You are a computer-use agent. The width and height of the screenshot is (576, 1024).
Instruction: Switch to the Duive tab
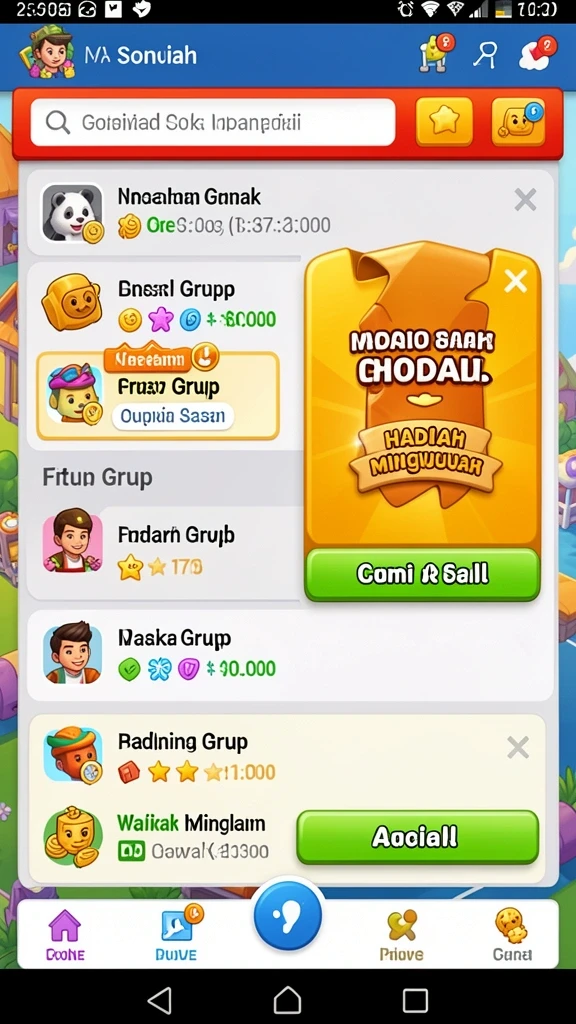[x=177, y=935]
